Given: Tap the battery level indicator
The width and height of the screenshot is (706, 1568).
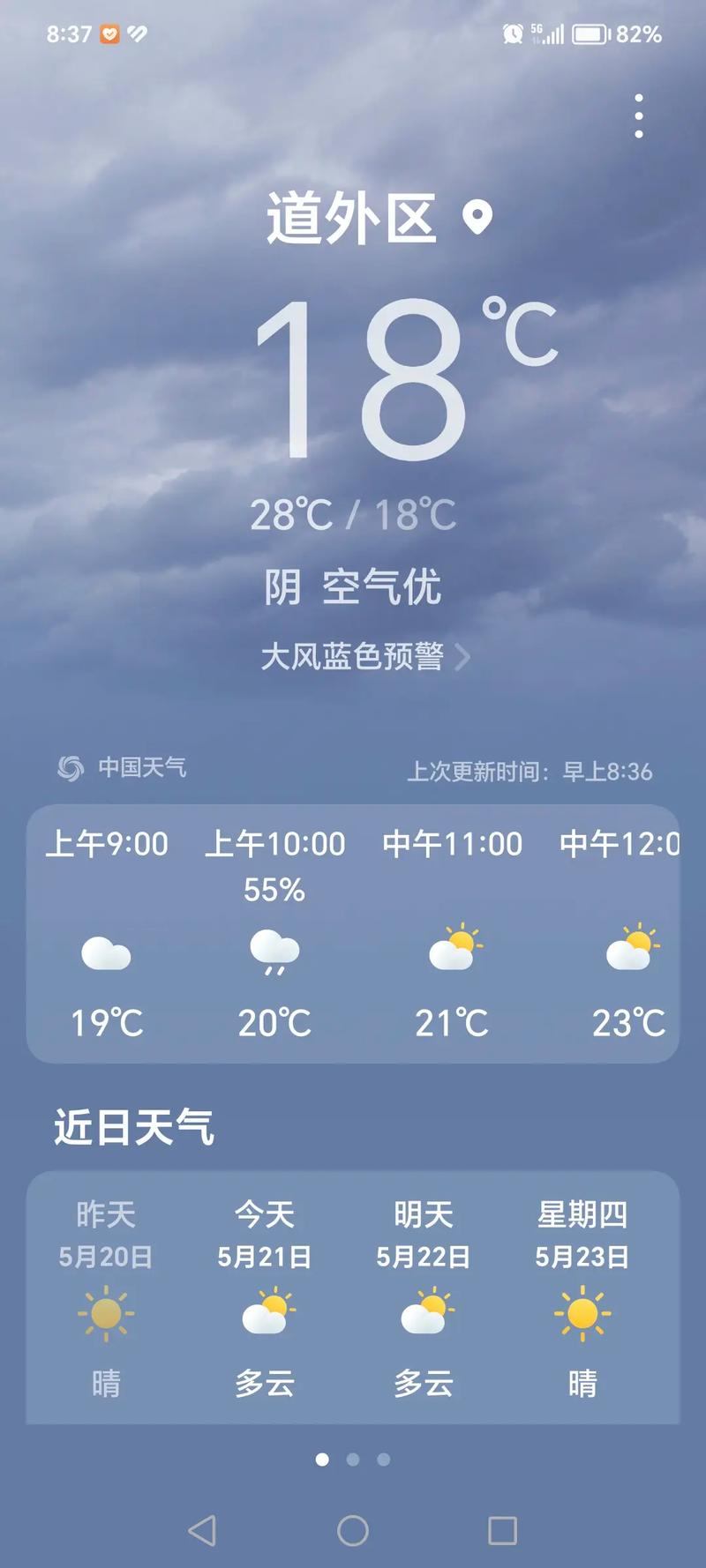Looking at the screenshot, I should click(x=590, y=34).
